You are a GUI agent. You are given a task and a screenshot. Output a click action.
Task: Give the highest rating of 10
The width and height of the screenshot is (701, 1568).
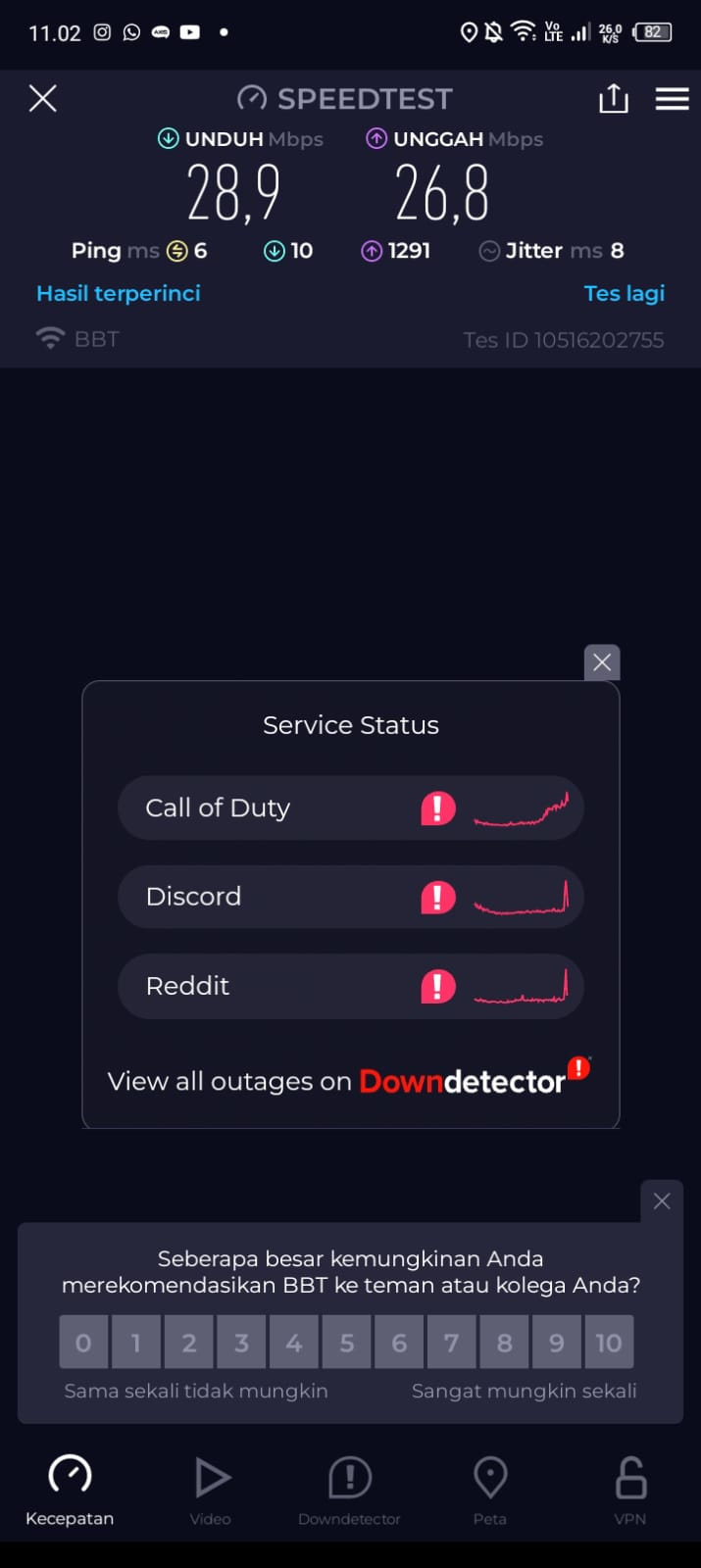609,1343
